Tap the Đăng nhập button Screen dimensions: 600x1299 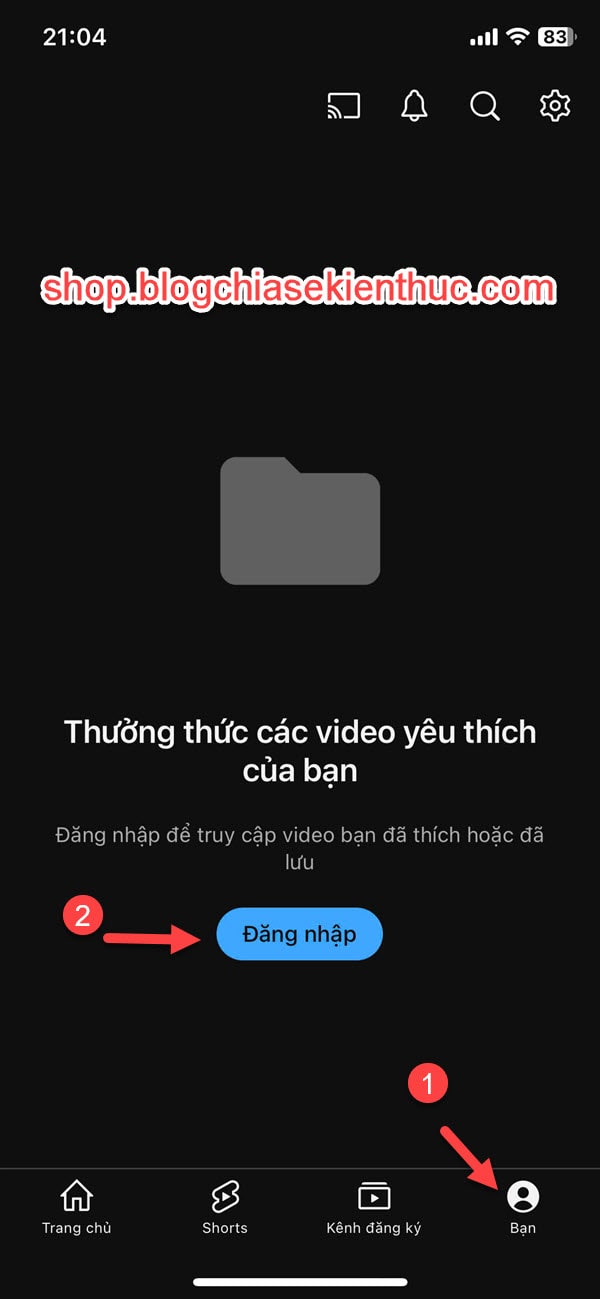tap(300, 934)
